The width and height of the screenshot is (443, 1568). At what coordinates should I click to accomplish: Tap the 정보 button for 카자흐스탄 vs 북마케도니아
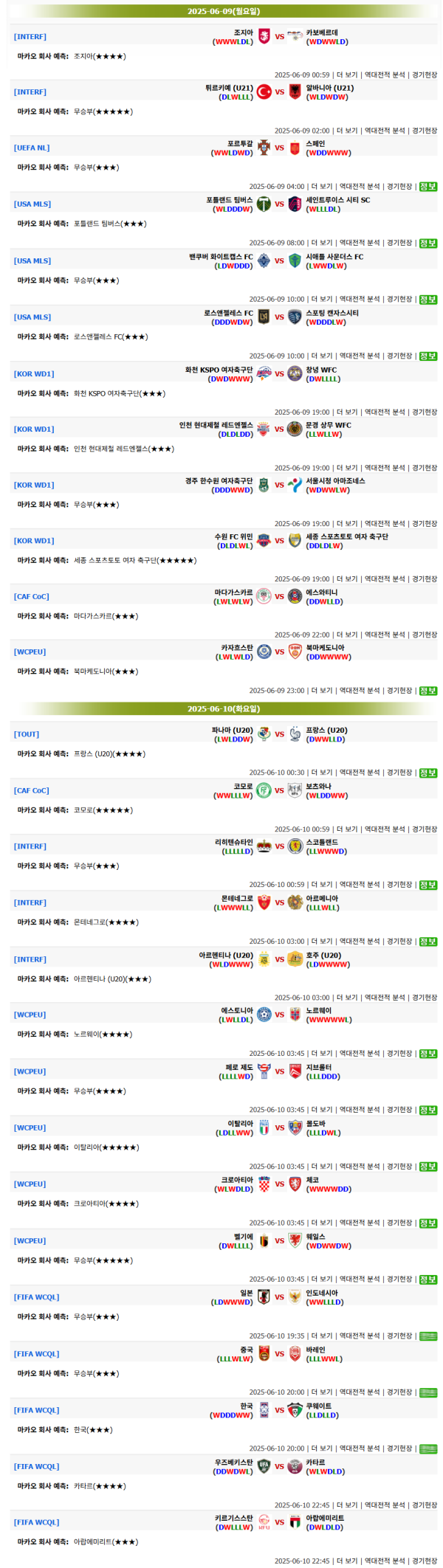coord(428,691)
